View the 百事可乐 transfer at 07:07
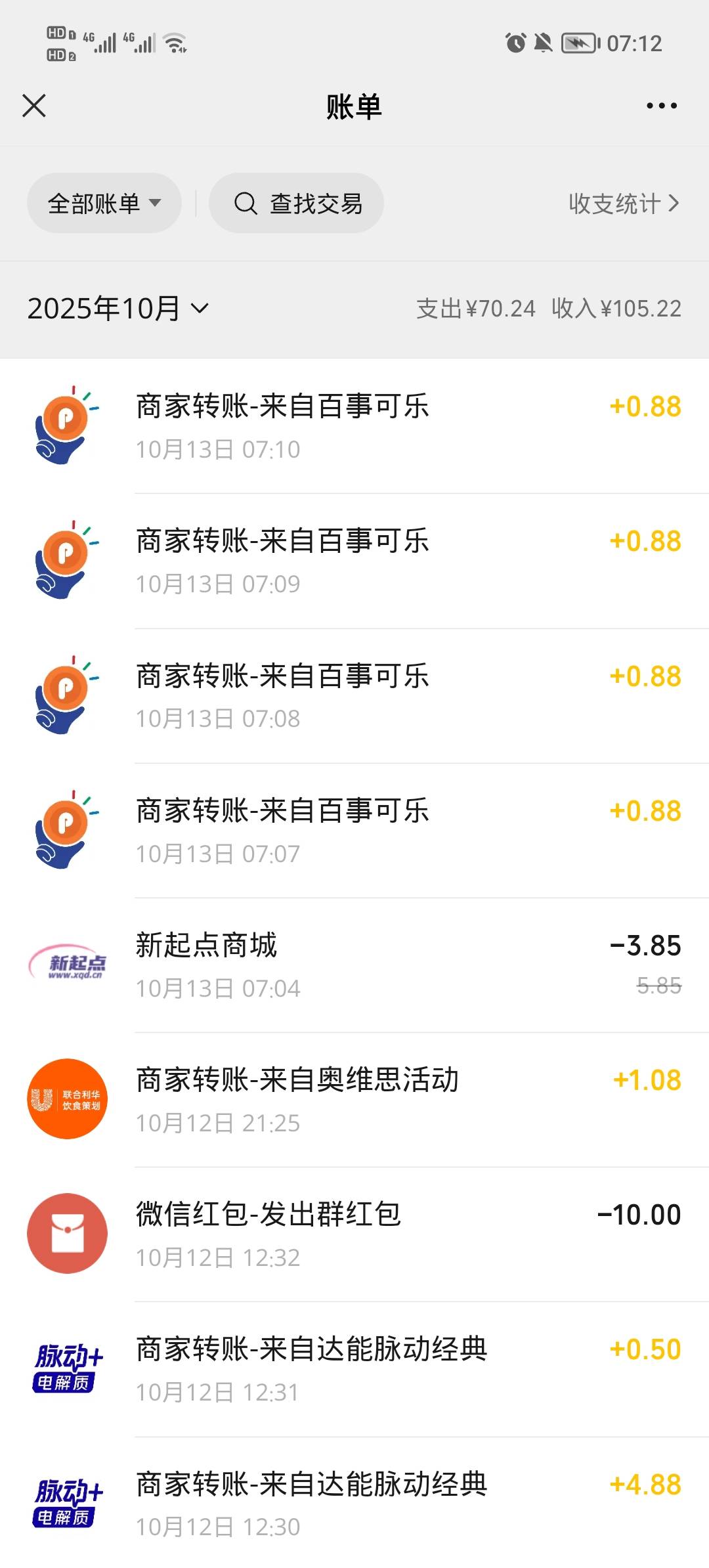 click(x=354, y=831)
